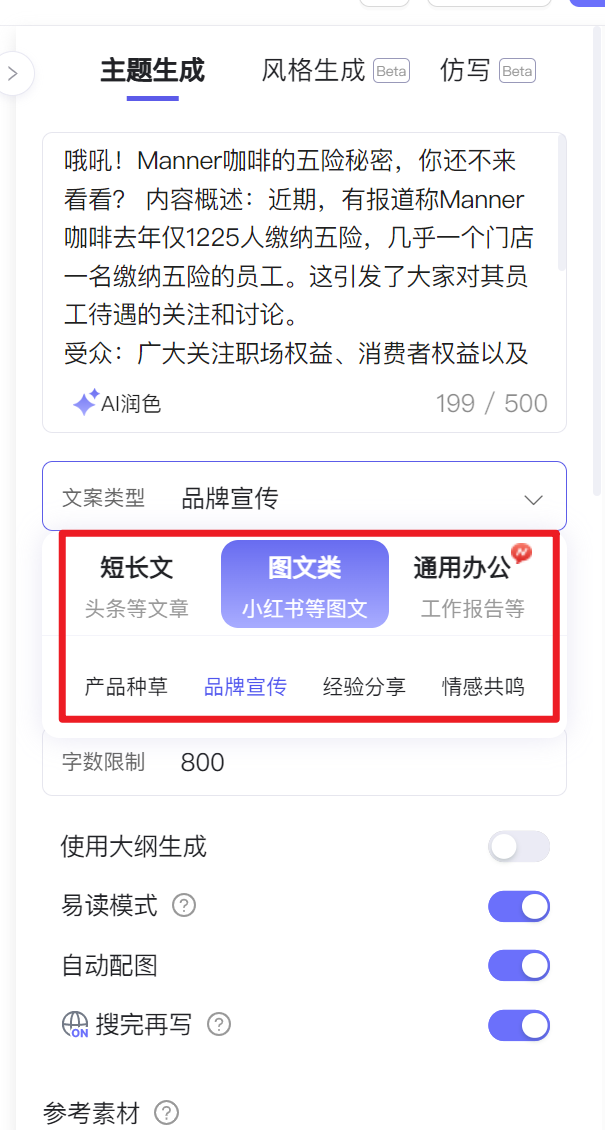Switch to the 仿写 tab

[x=466, y=70]
